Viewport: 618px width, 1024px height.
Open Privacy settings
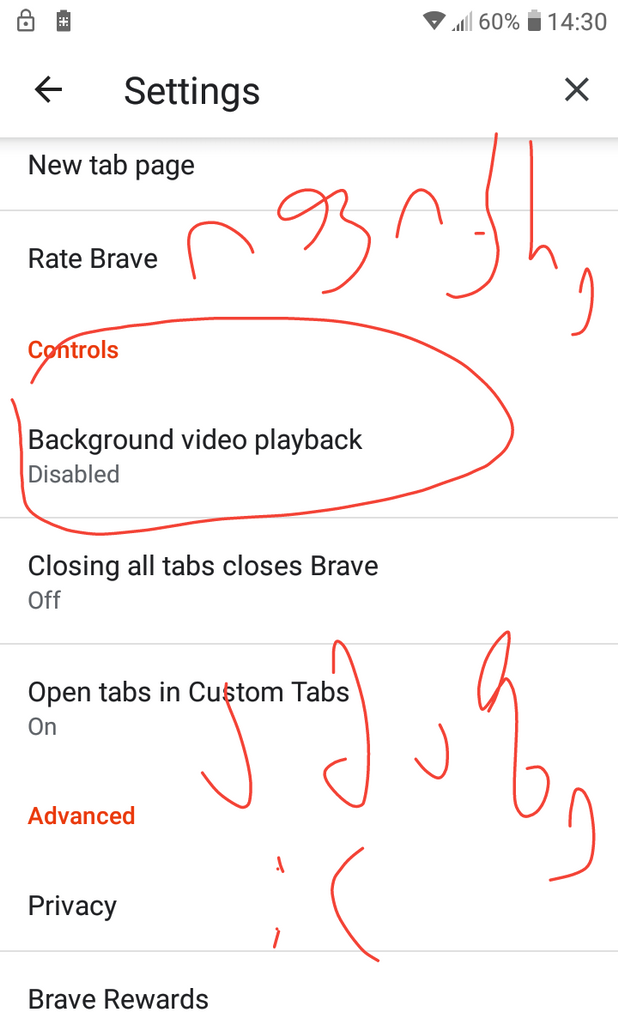pos(72,906)
